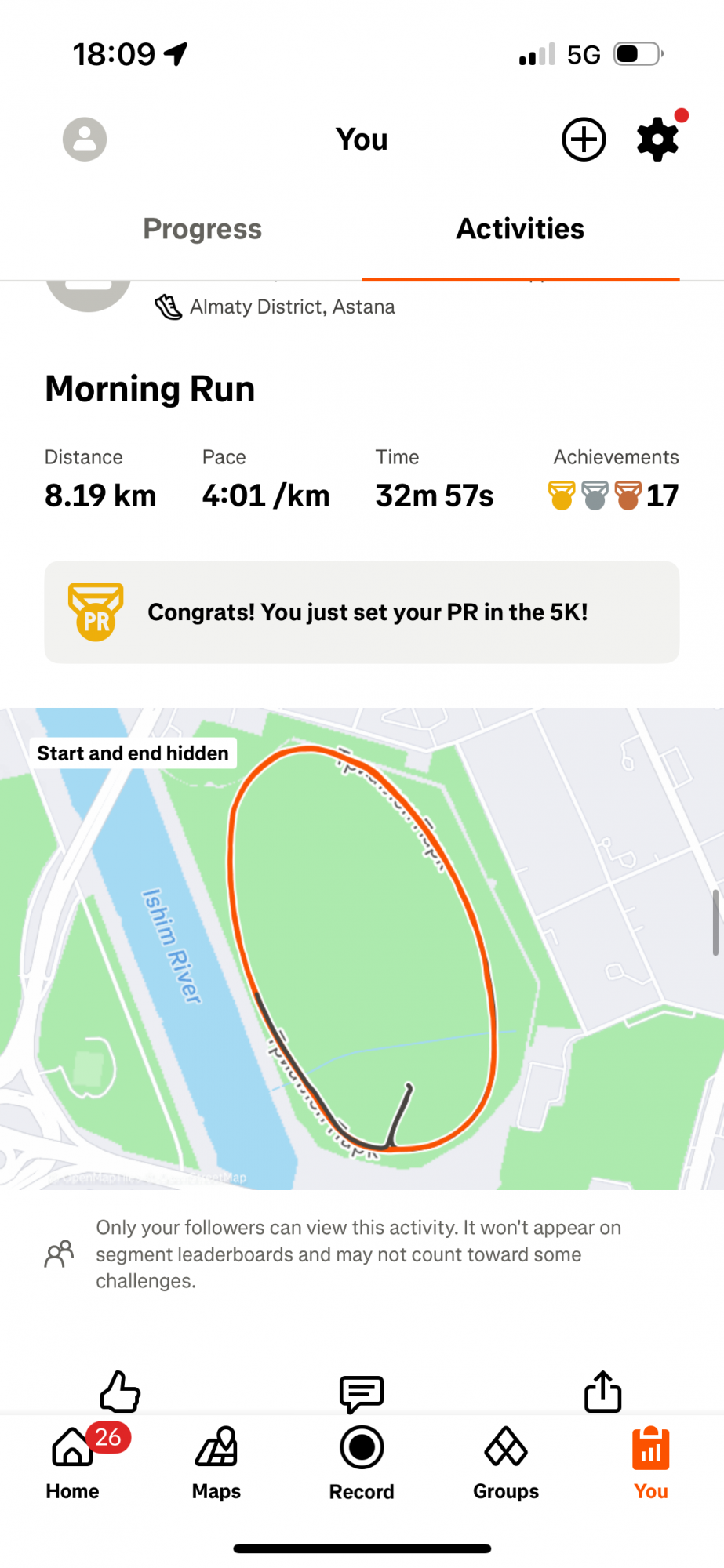The width and height of the screenshot is (724, 1568).
Task: Comment on the Morning Run
Action: click(362, 1393)
